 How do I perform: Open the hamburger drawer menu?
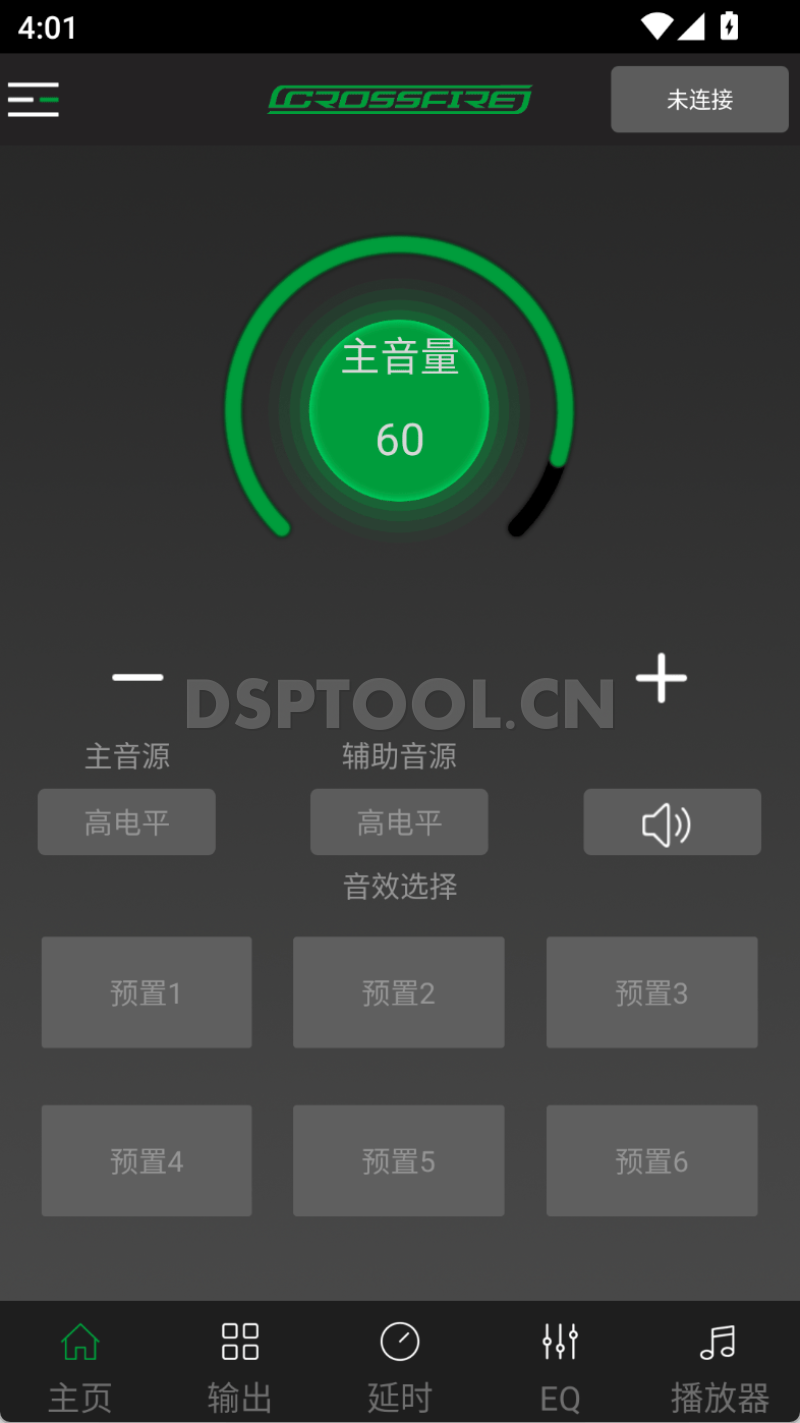(x=33, y=99)
